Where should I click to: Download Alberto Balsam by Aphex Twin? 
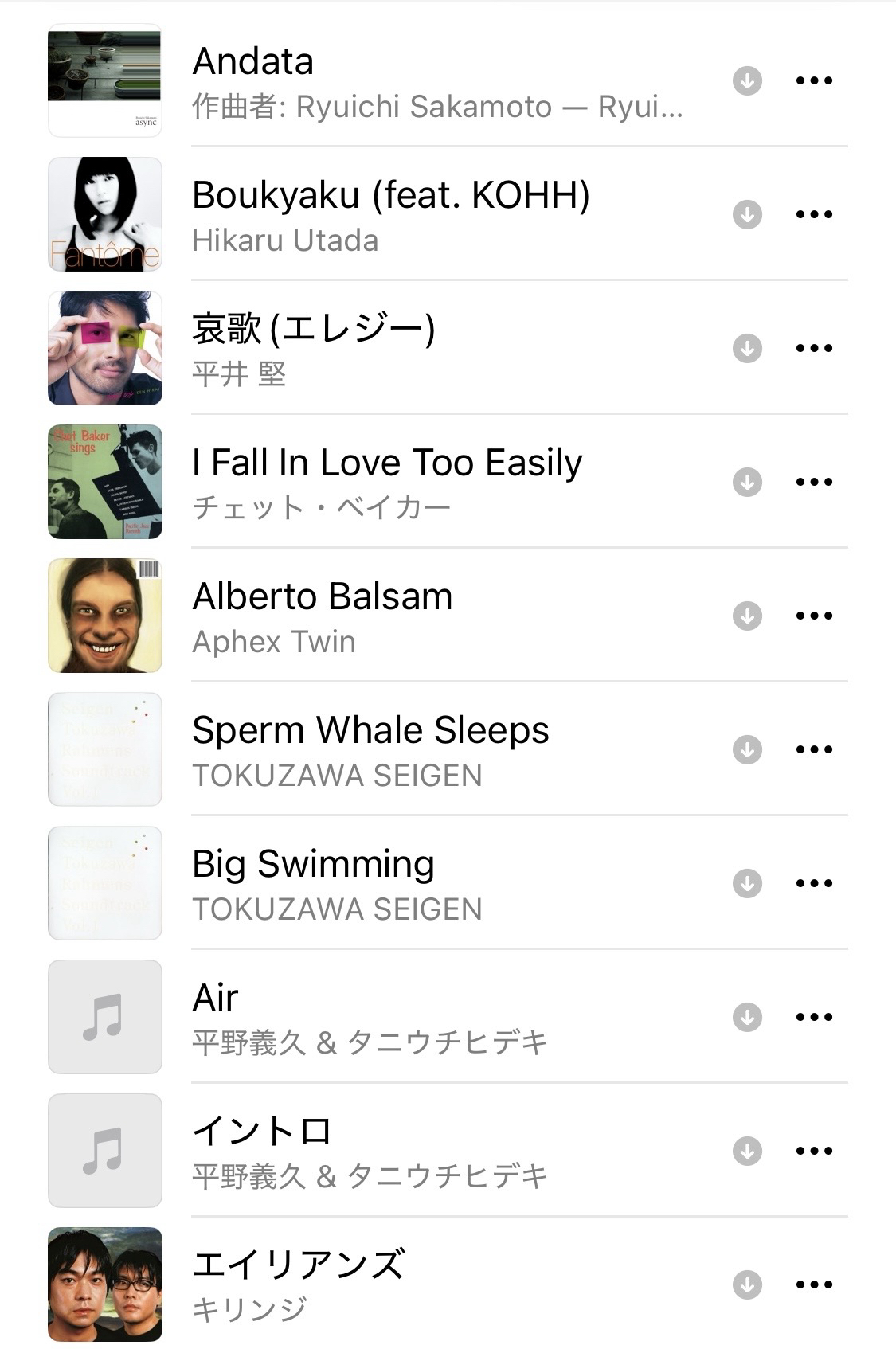(x=747, y=616)
